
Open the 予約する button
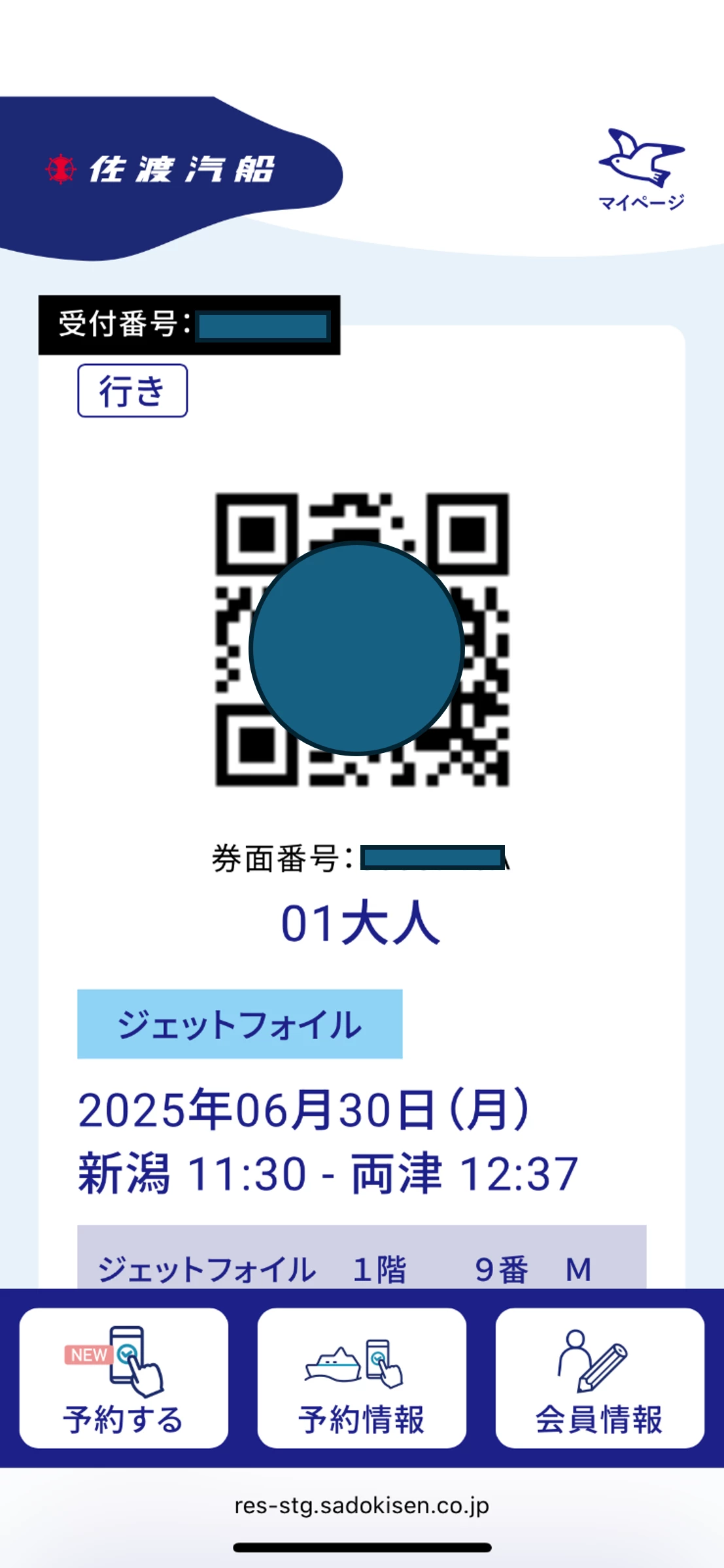[124, 1378]
